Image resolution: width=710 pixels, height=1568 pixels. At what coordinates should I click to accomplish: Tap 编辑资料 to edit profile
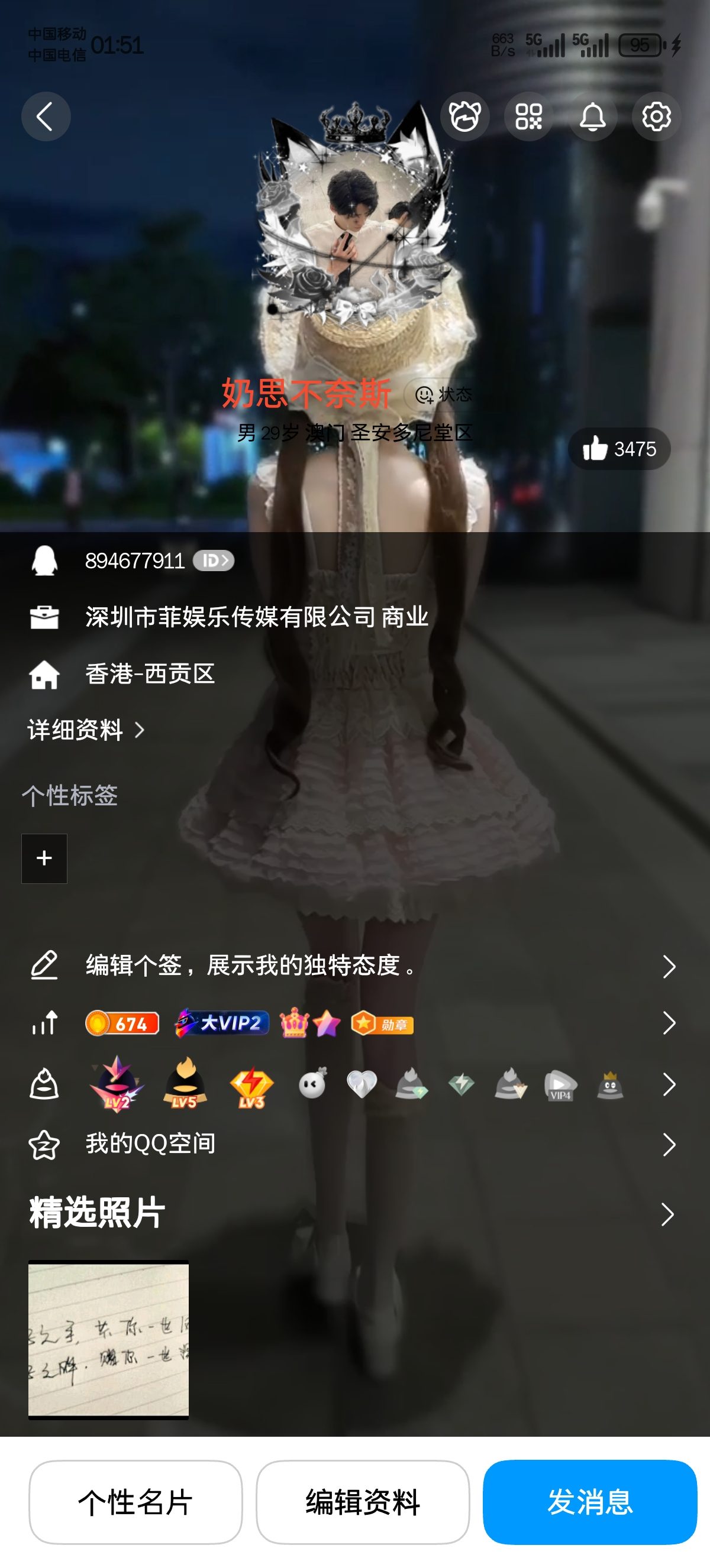click(x=363, y=1502)
